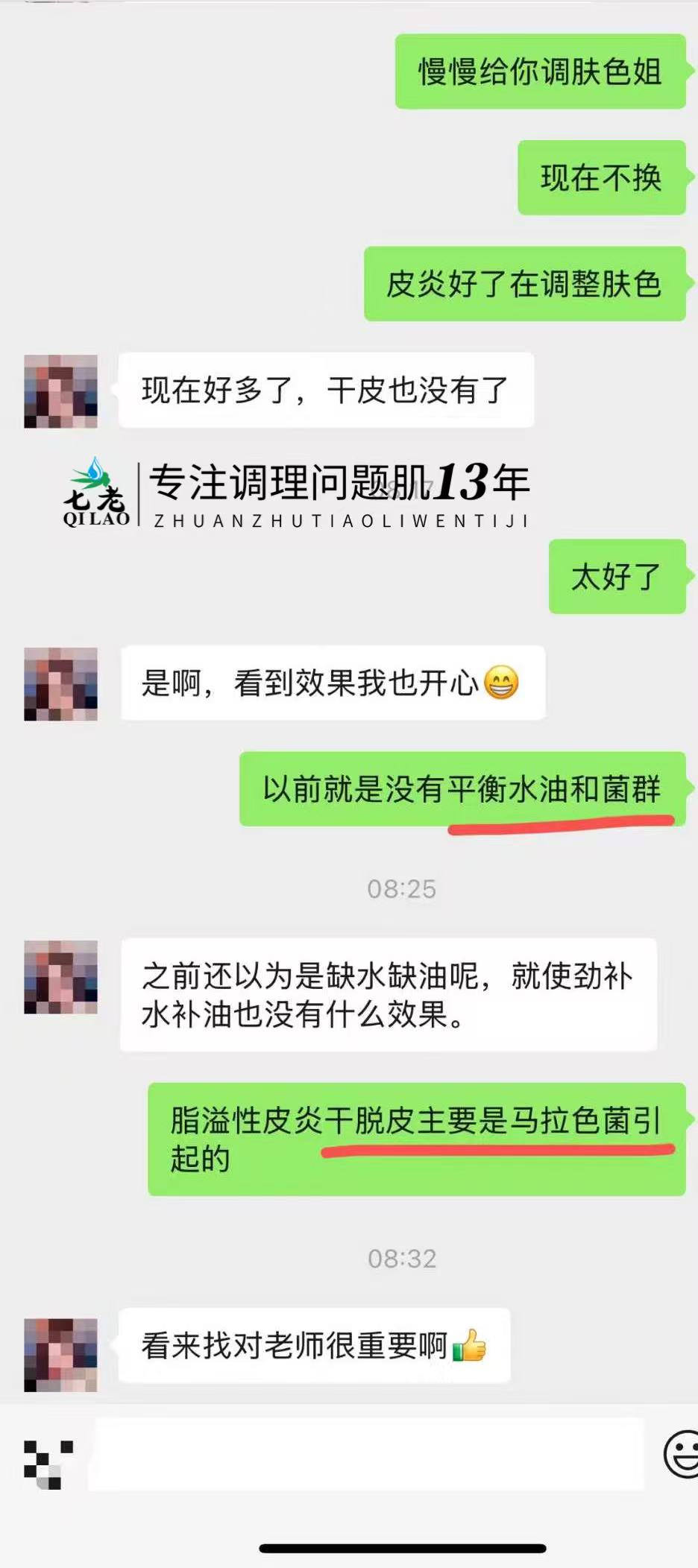Open the avatar beside "现在好多了，干皮也没有了"
The image size is (698, 1568).
pos(61,391)
